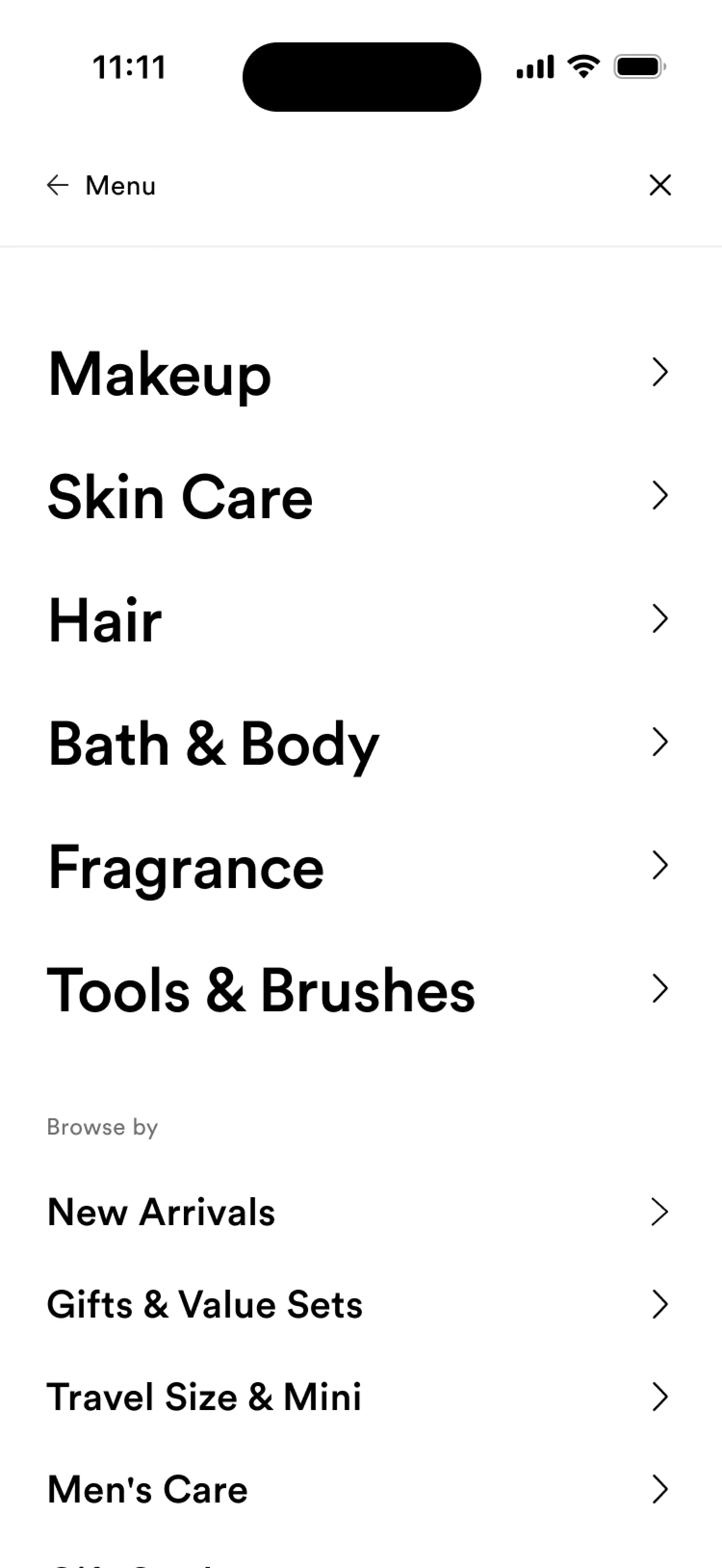This screenshot has width=722, height=1568.
Task: Close the menu with the X
Action: (659, 185)
